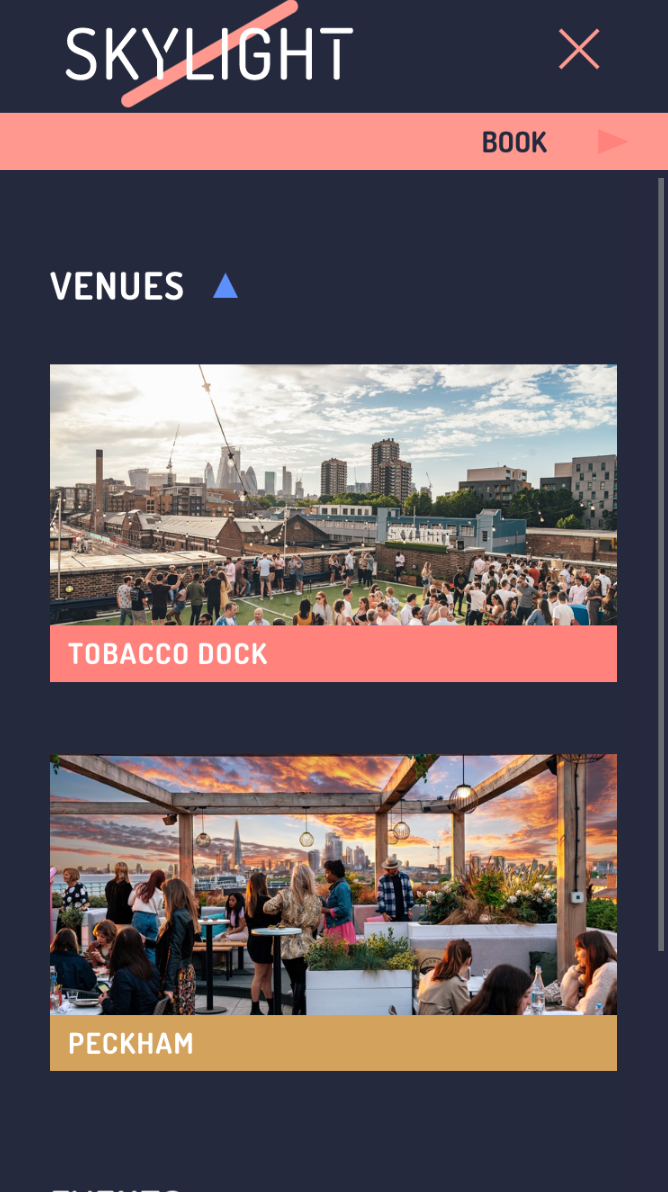Close the navigation menu
The image size is (668, 1192).
click(579, 49)
